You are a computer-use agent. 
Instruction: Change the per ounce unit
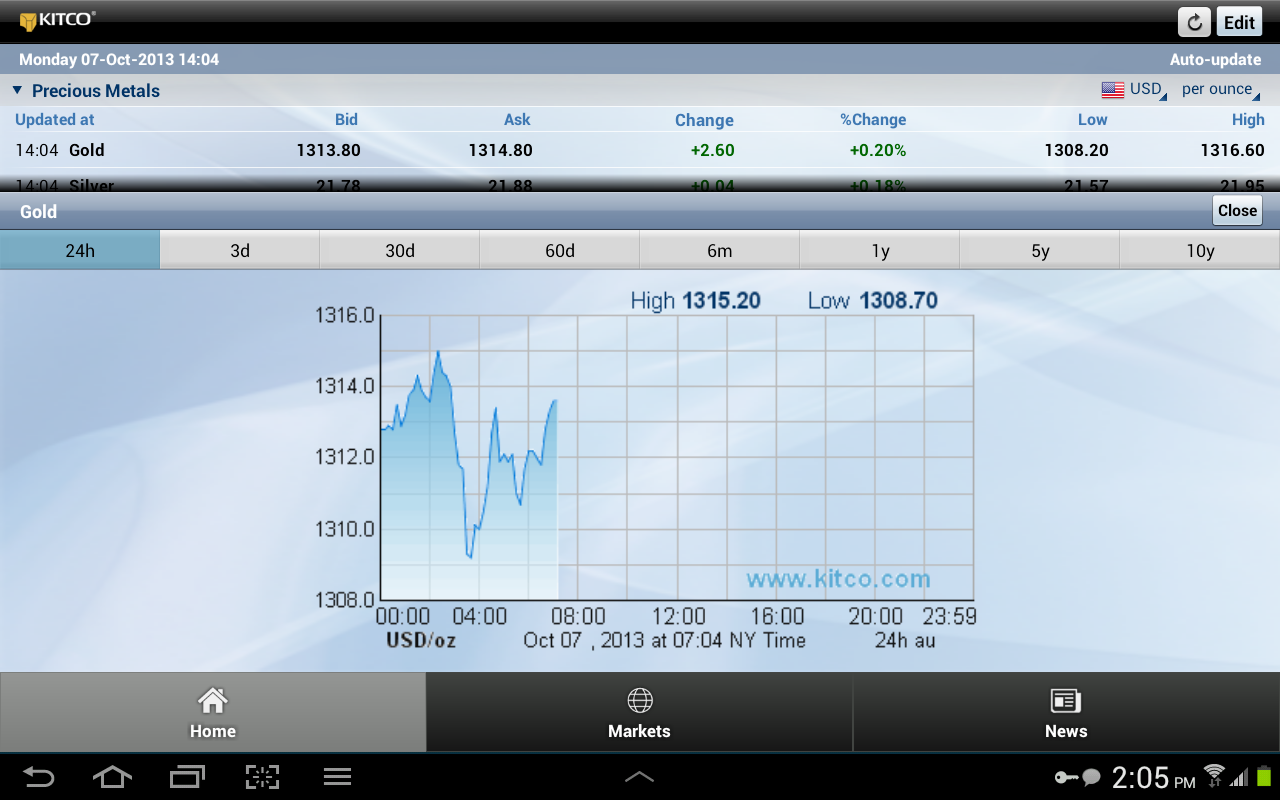click(x=1218, y=90)
